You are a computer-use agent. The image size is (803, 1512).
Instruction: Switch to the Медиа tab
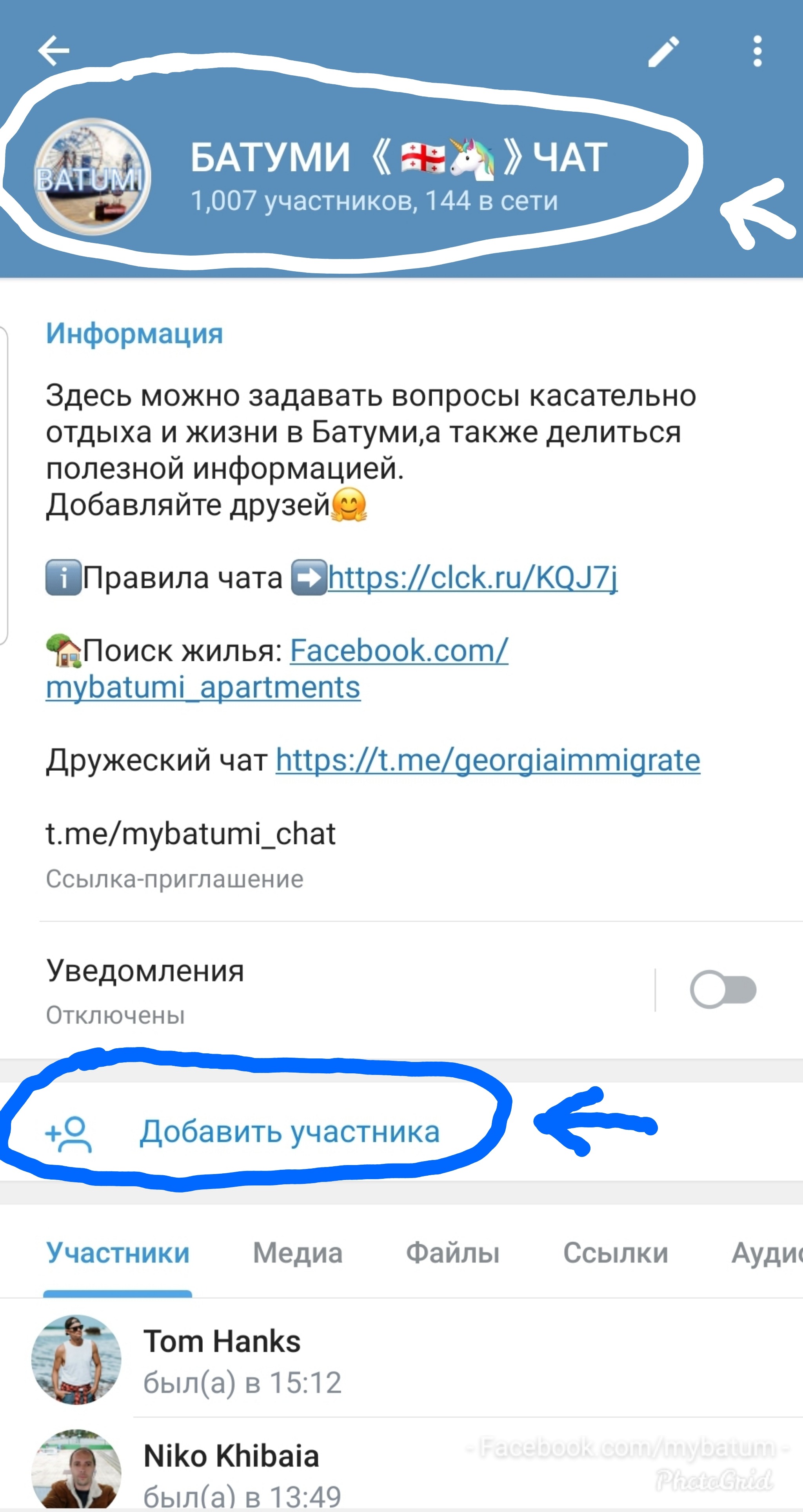[298, 1252]
